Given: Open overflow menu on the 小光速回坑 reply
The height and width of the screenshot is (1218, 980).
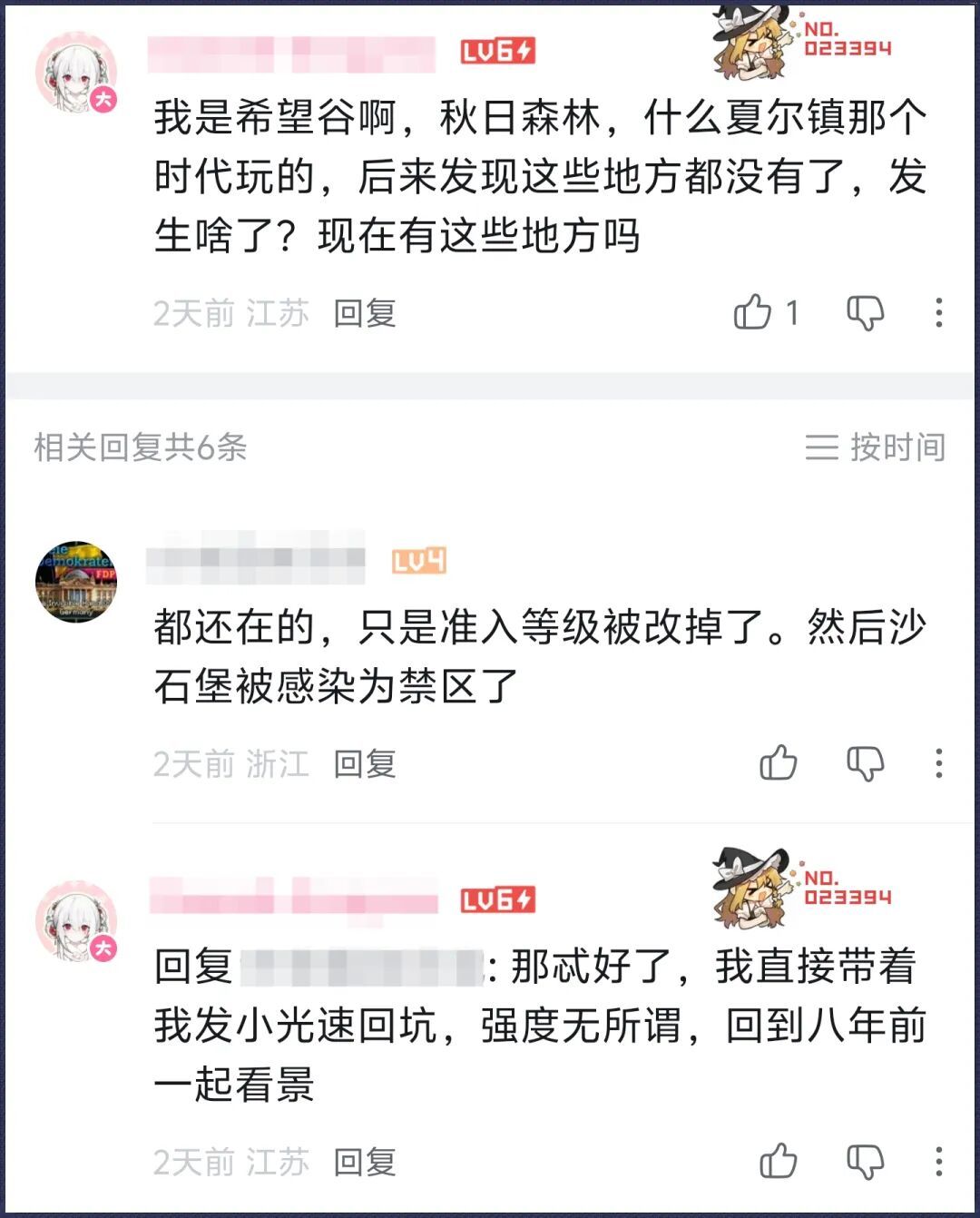Looking at the screenshot, I should tap(938, 1161).
